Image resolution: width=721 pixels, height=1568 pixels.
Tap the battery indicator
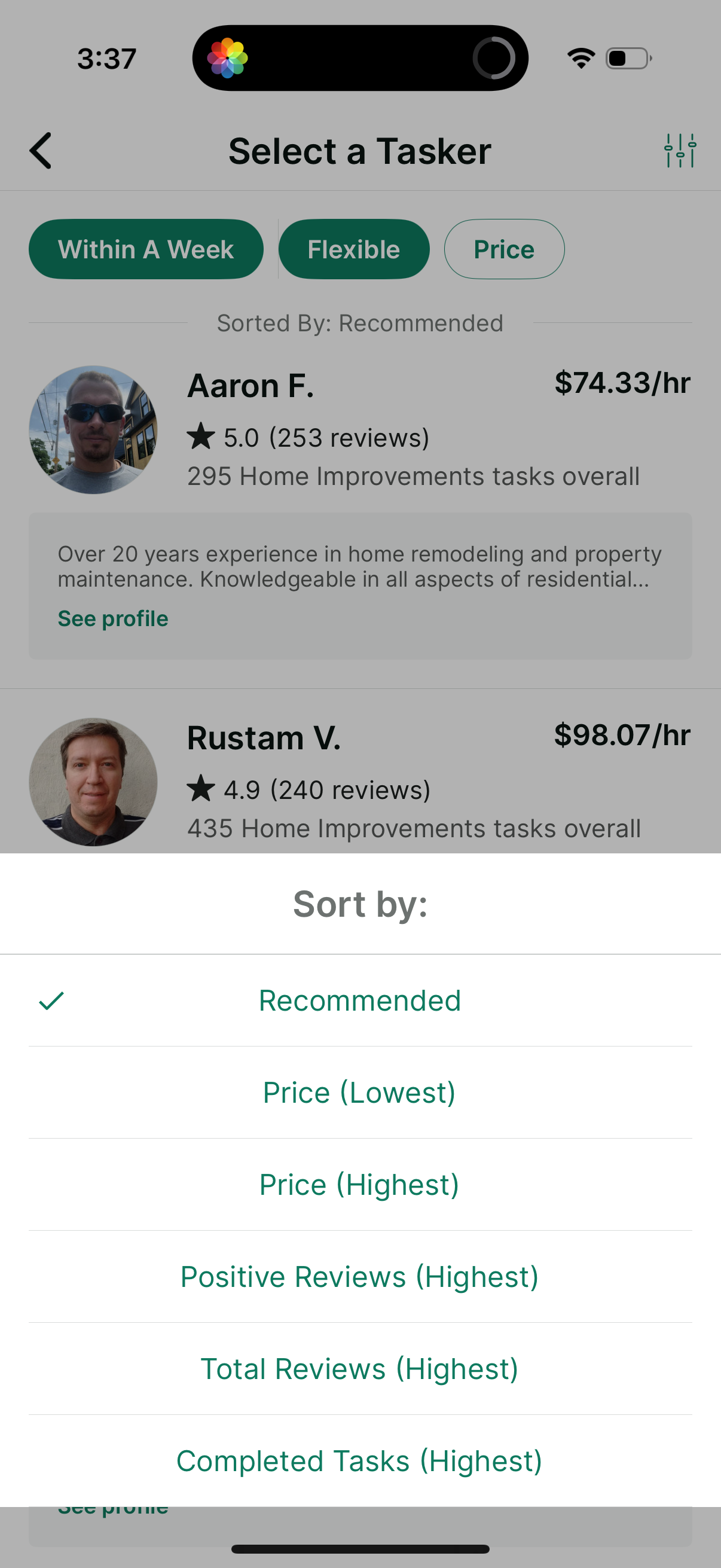point(626,58)
